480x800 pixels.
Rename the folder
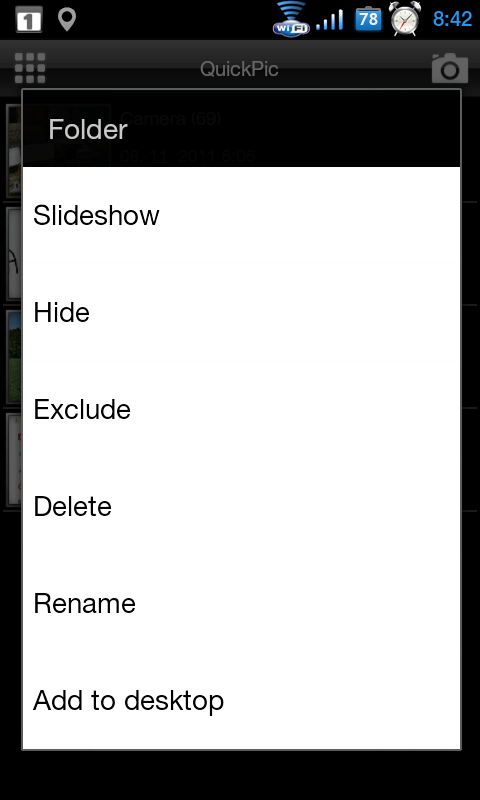[241, 603]
